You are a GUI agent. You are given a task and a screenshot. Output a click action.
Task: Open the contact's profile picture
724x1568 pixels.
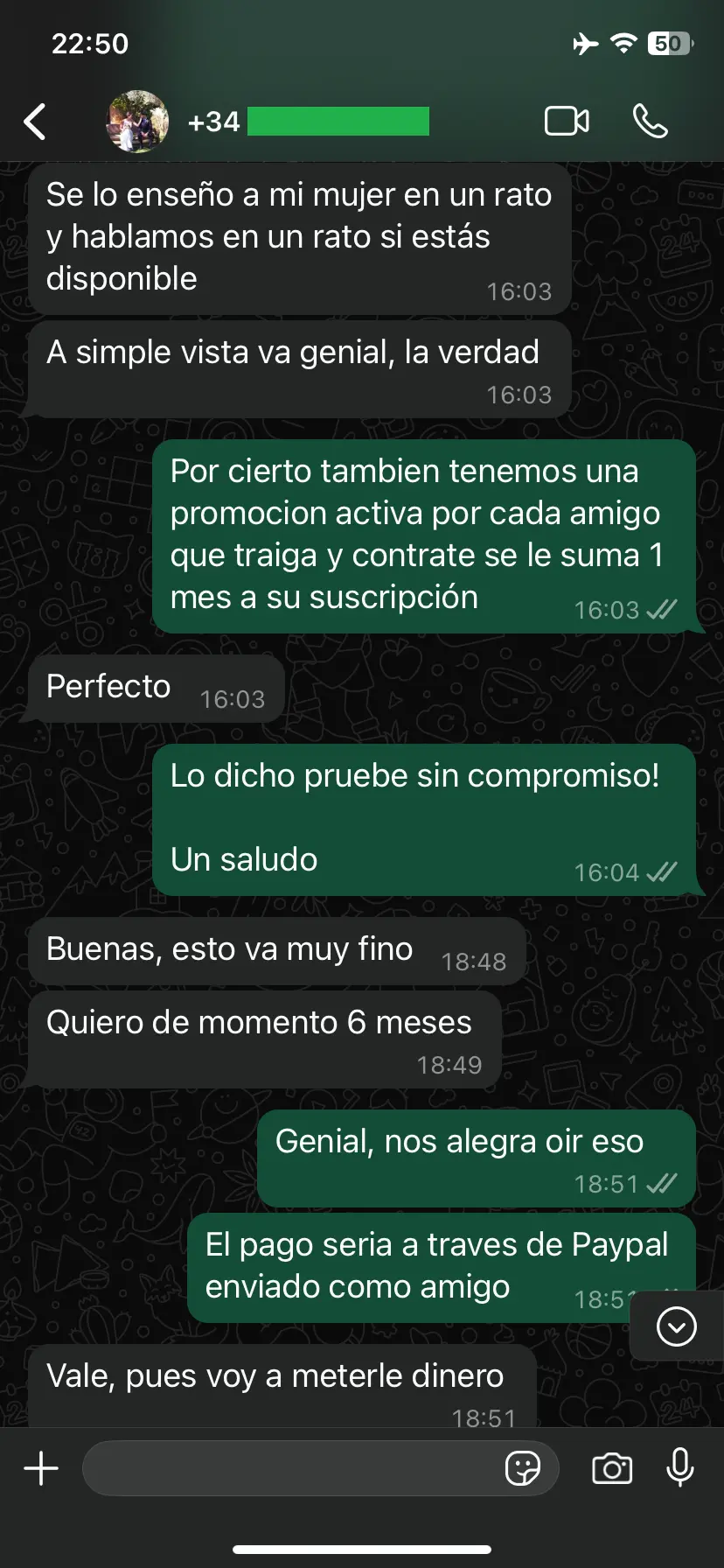137,122
